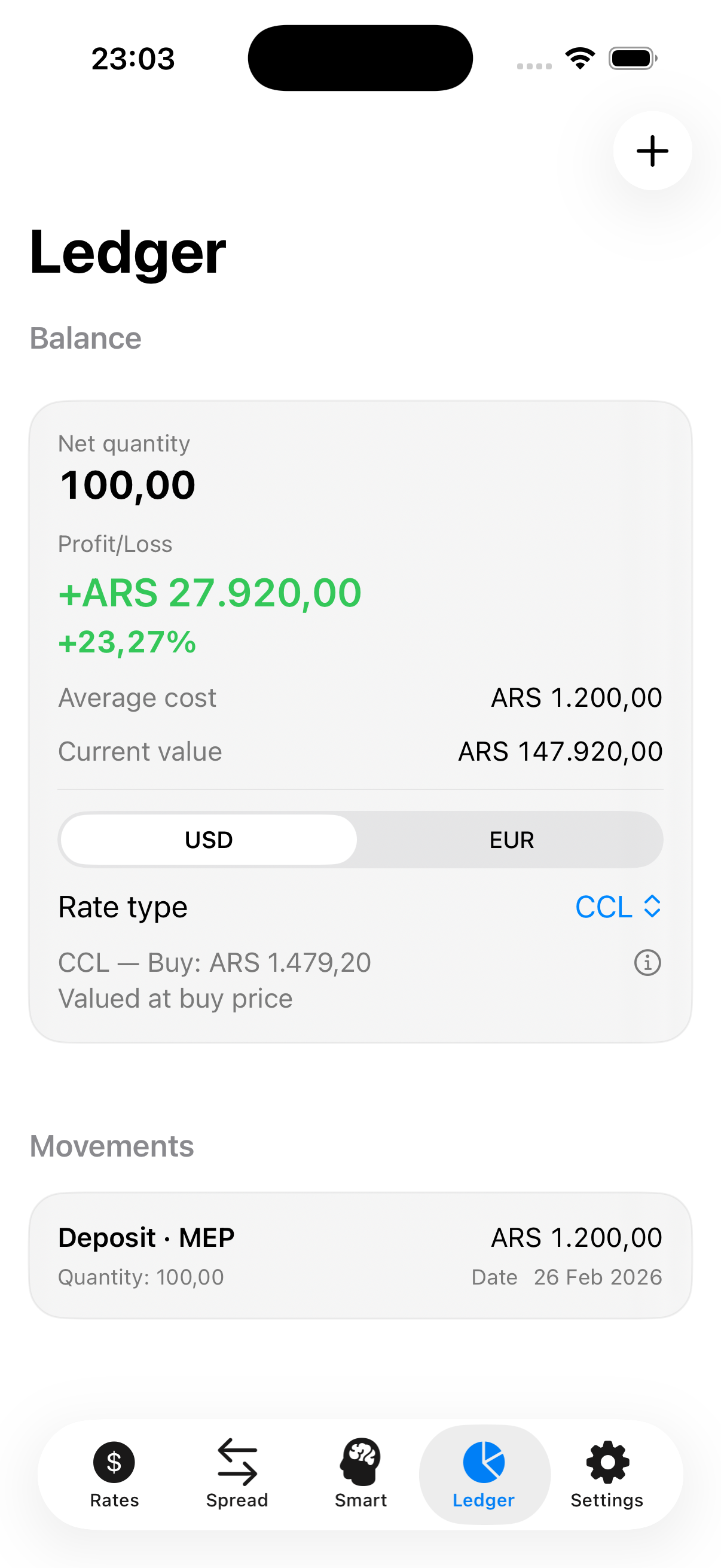
Task: Tap the Profit/Loss value in green
Action: (209, 591)
